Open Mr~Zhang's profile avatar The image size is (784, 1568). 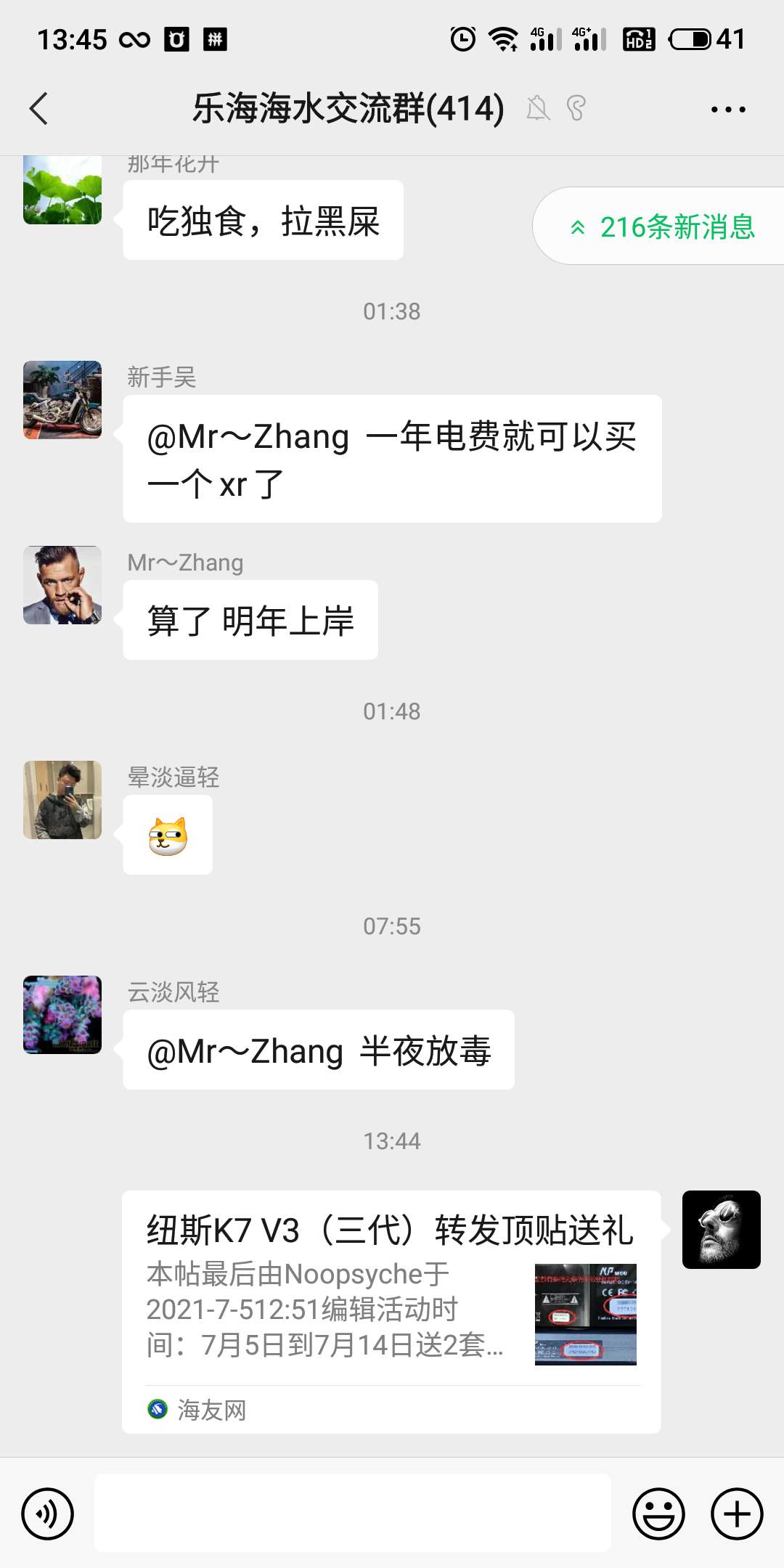point(62,585)
